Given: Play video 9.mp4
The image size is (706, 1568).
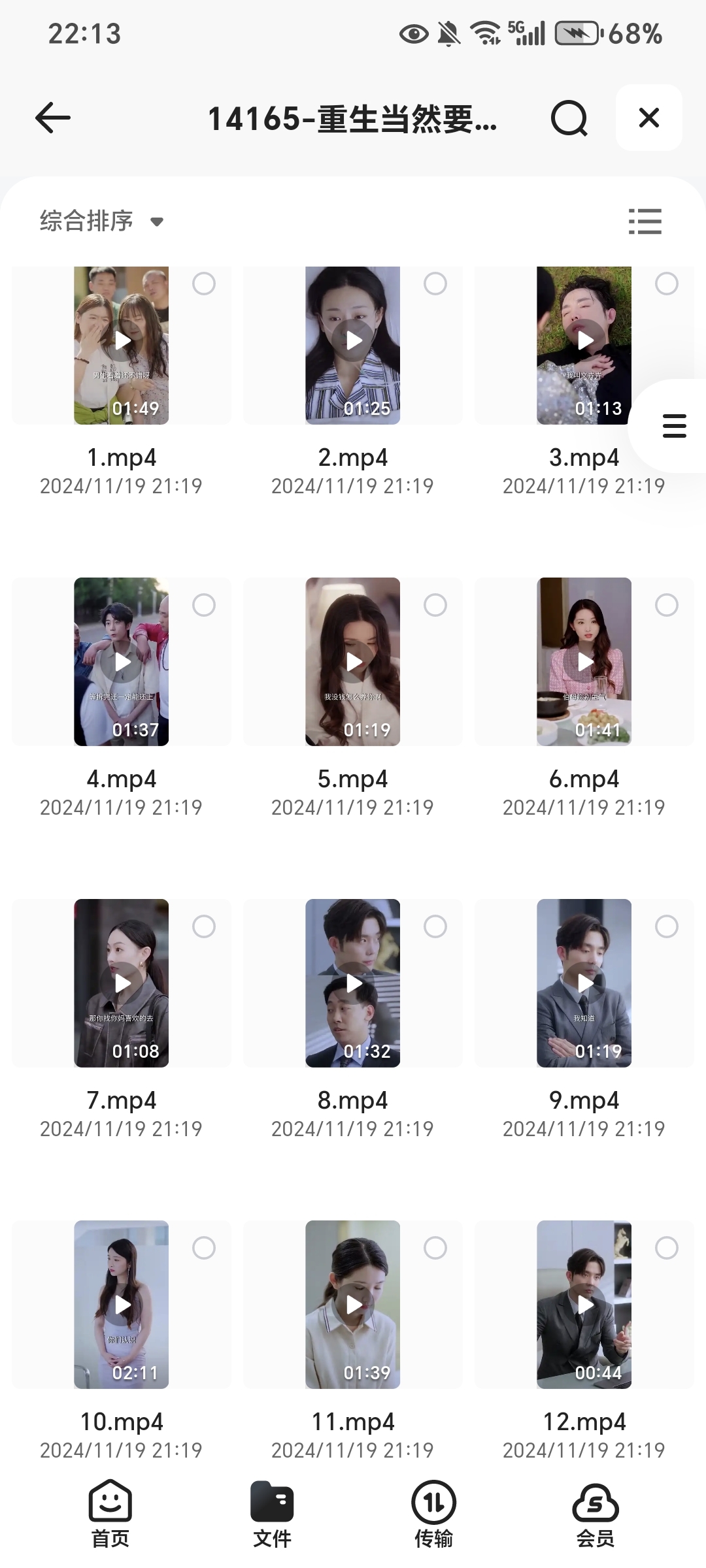Looking at the screenshot, I should click(x=584, y=983).
